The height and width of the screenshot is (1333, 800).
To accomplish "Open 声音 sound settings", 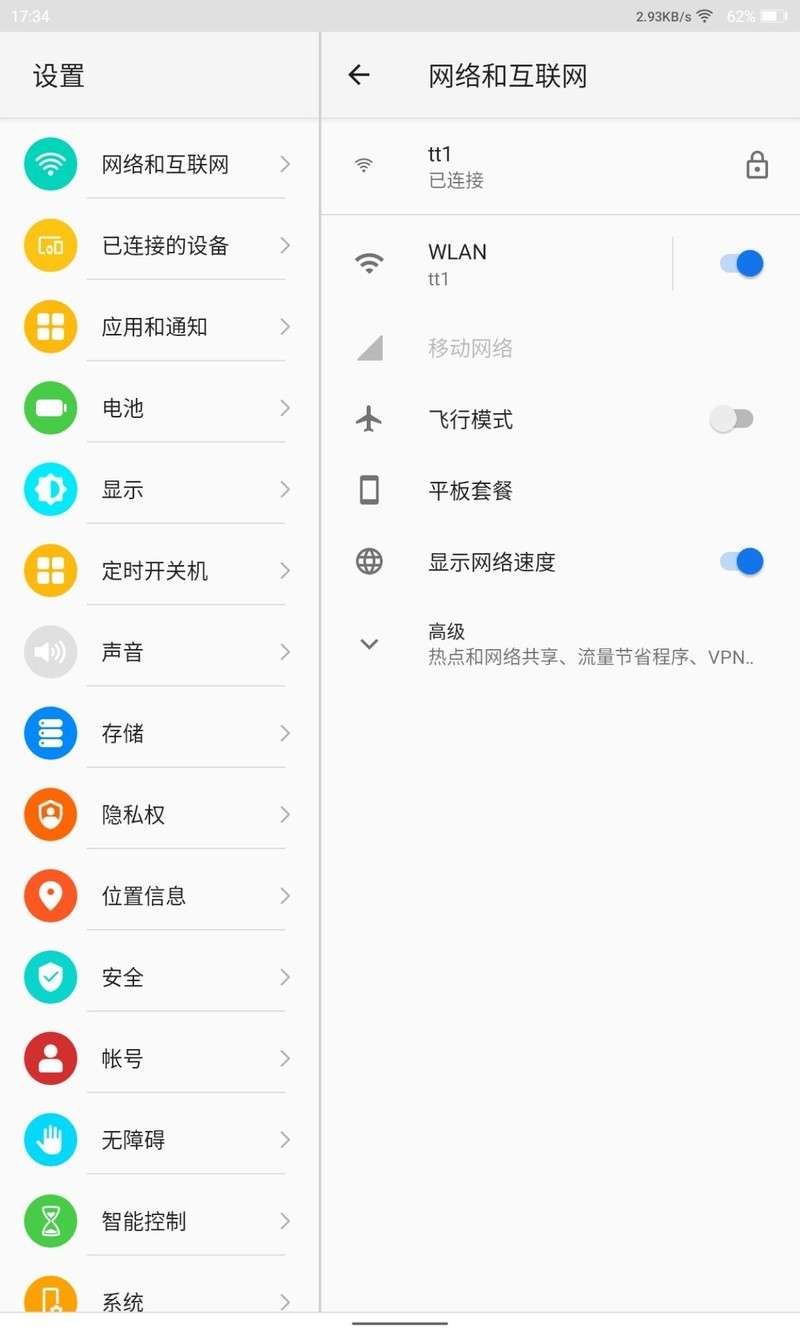I will (x=125, y=652).
